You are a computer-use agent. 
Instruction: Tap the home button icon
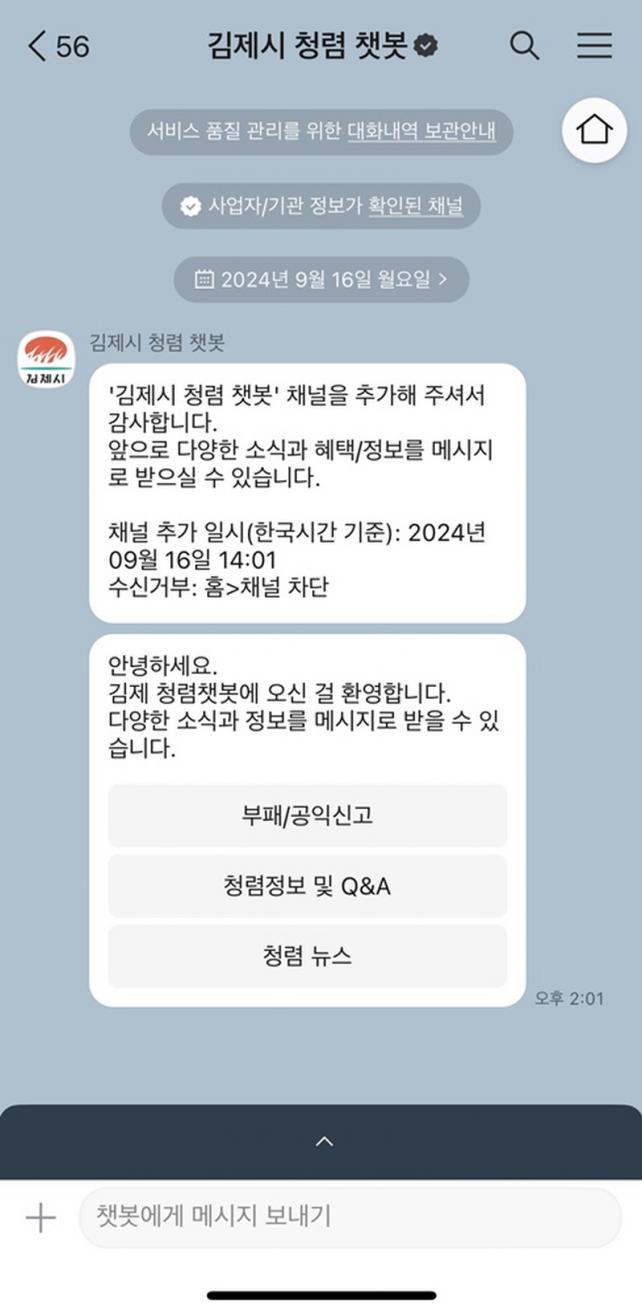pos(594,130)
